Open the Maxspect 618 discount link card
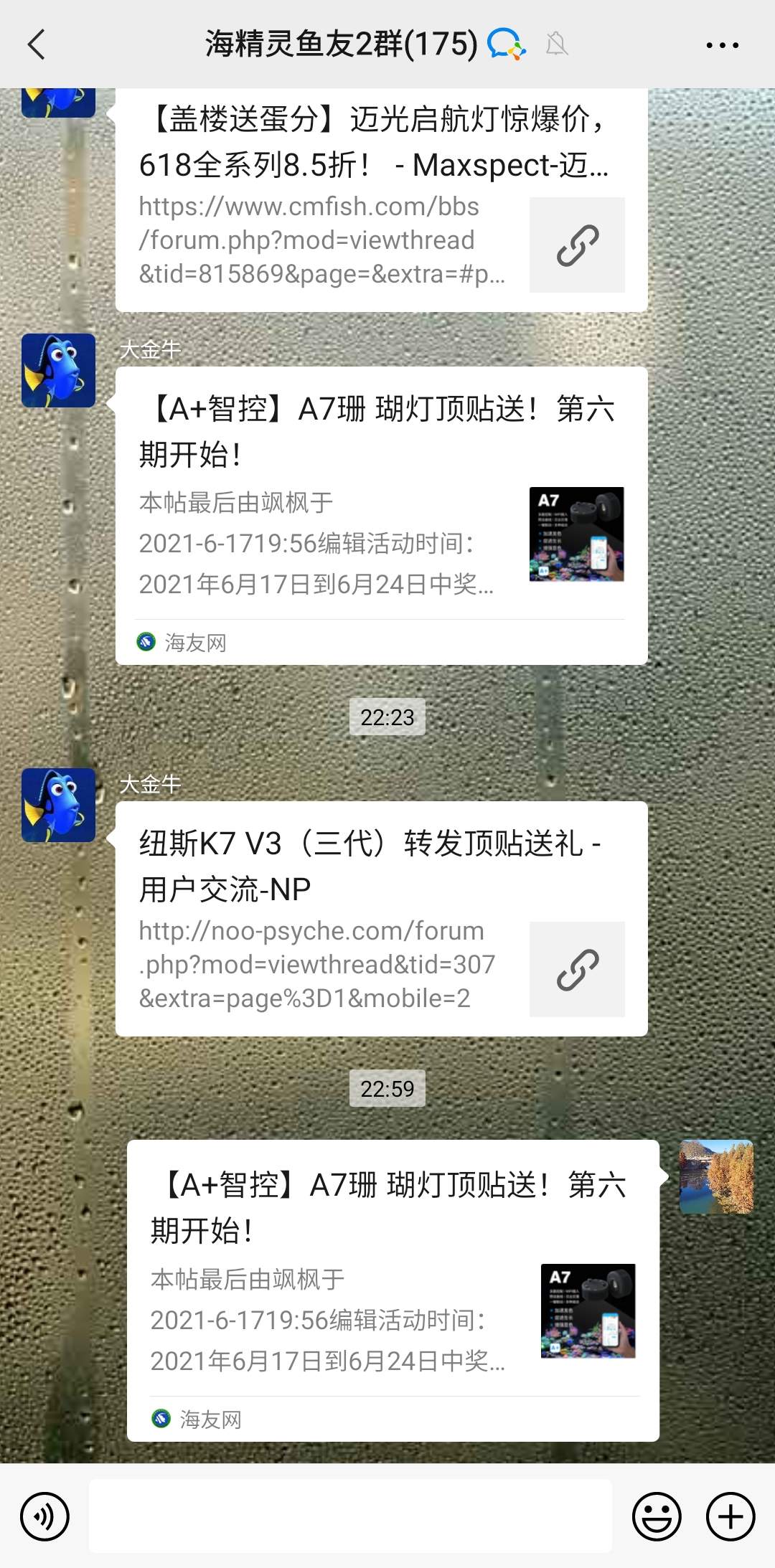This screenshot has height=1568, width=775. [x=381, y=201]
